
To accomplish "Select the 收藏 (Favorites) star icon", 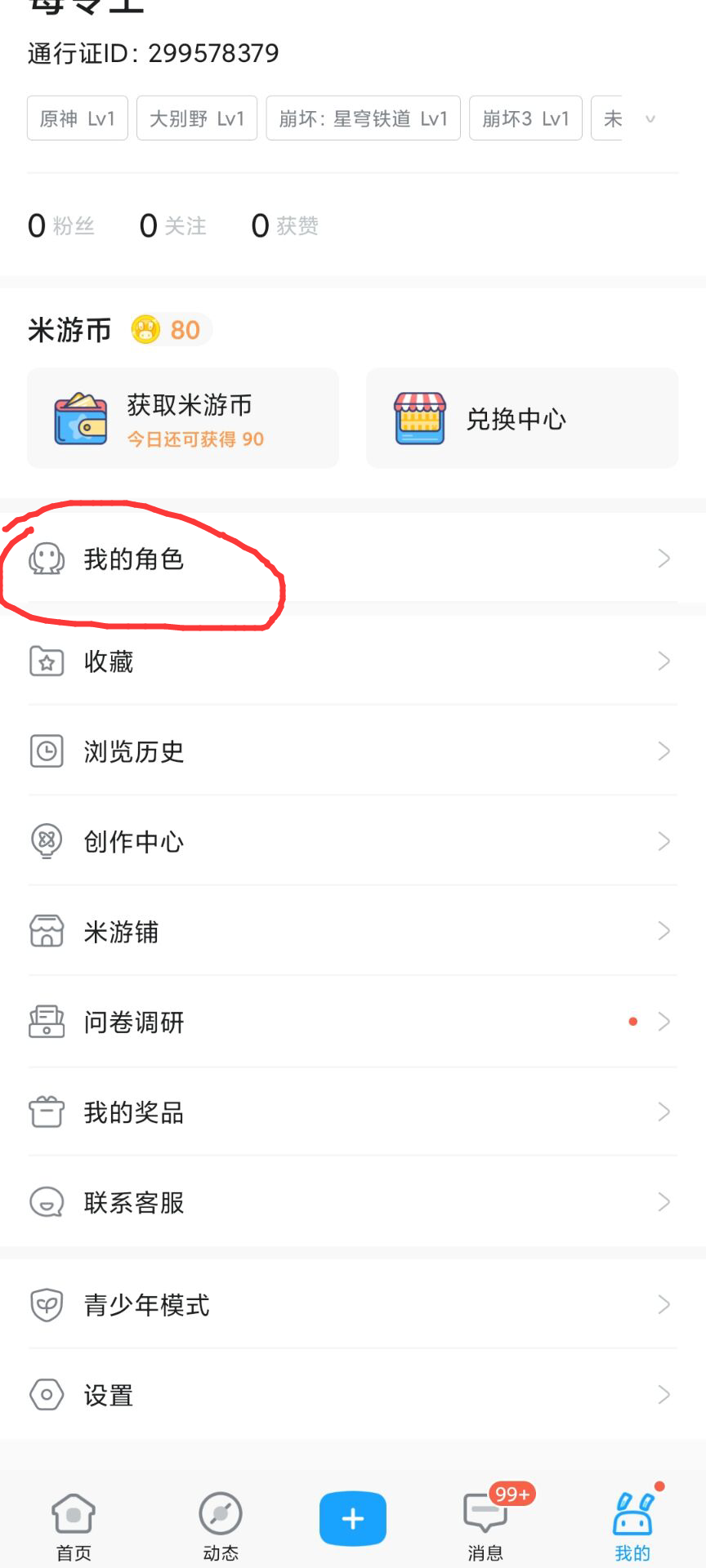I will tap(47, 661).
